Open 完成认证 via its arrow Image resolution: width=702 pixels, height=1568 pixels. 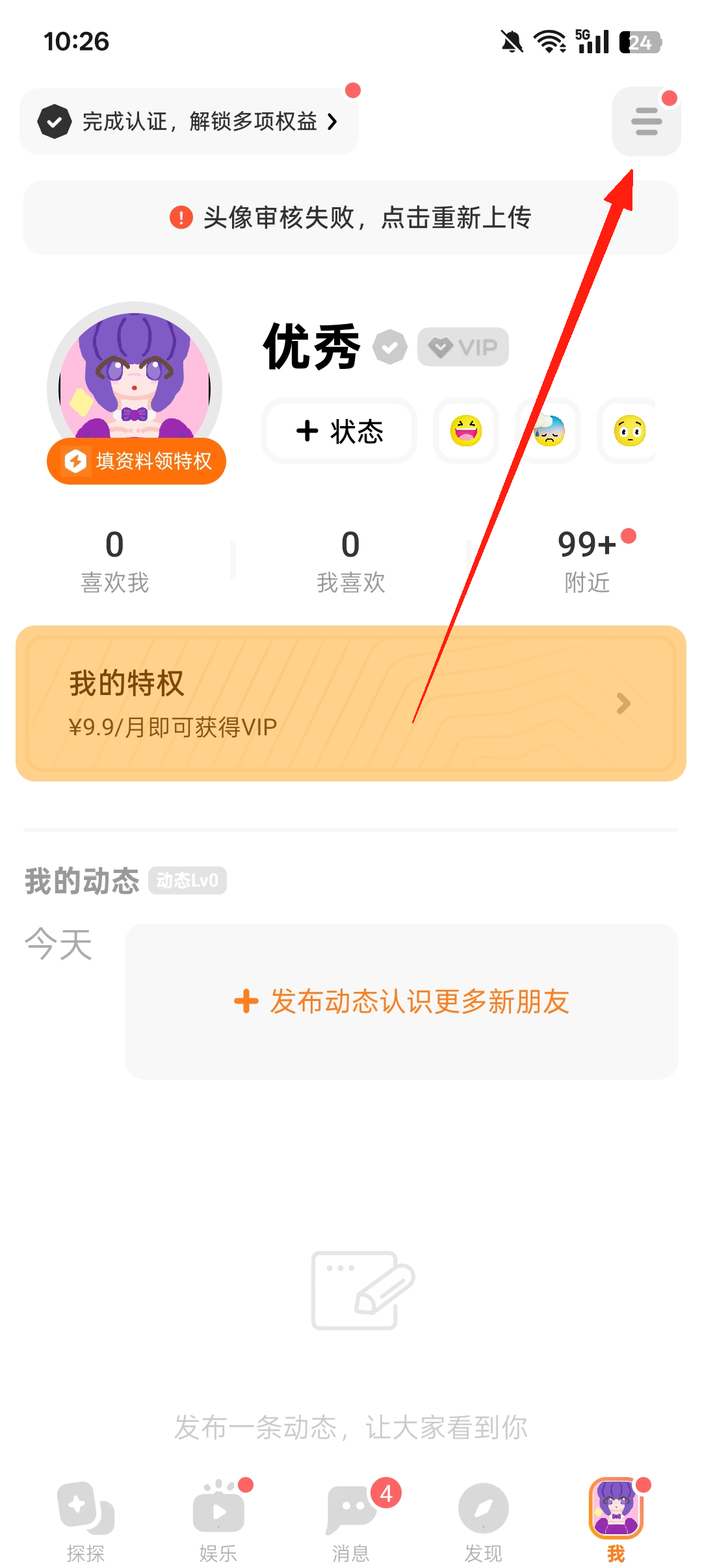tap(333, 121)
